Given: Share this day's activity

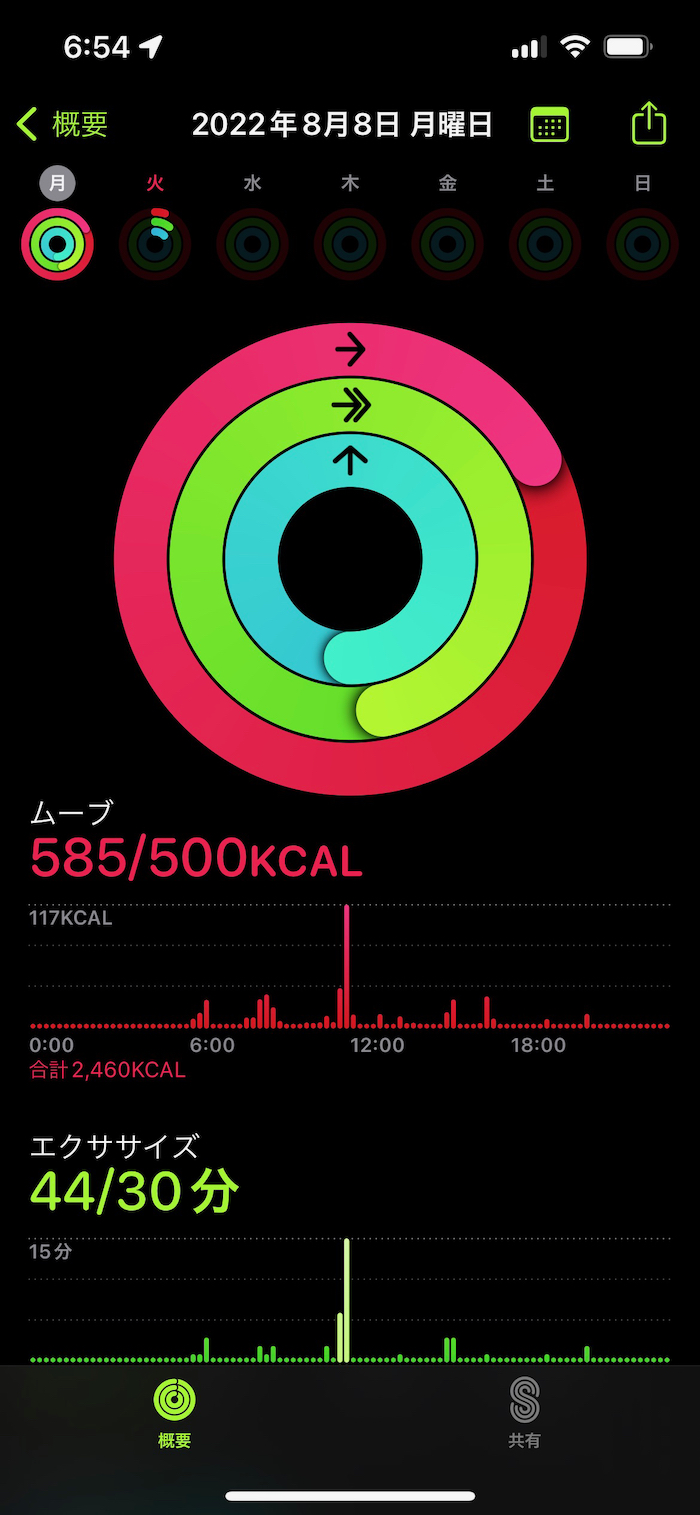Looking at the screenshot, I should point(648,124).
